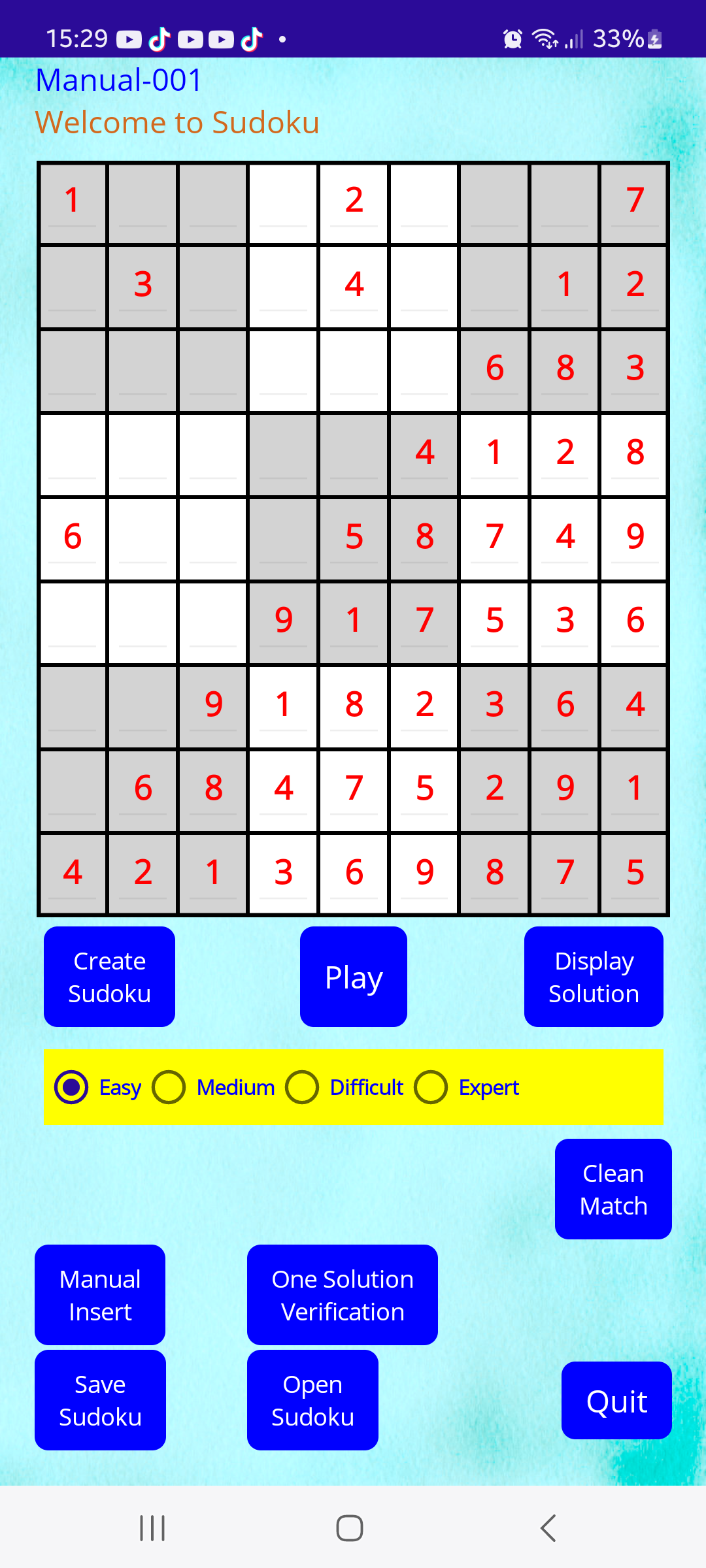
Task: Choose Medium difficulty level
Action: [169, 1087]
